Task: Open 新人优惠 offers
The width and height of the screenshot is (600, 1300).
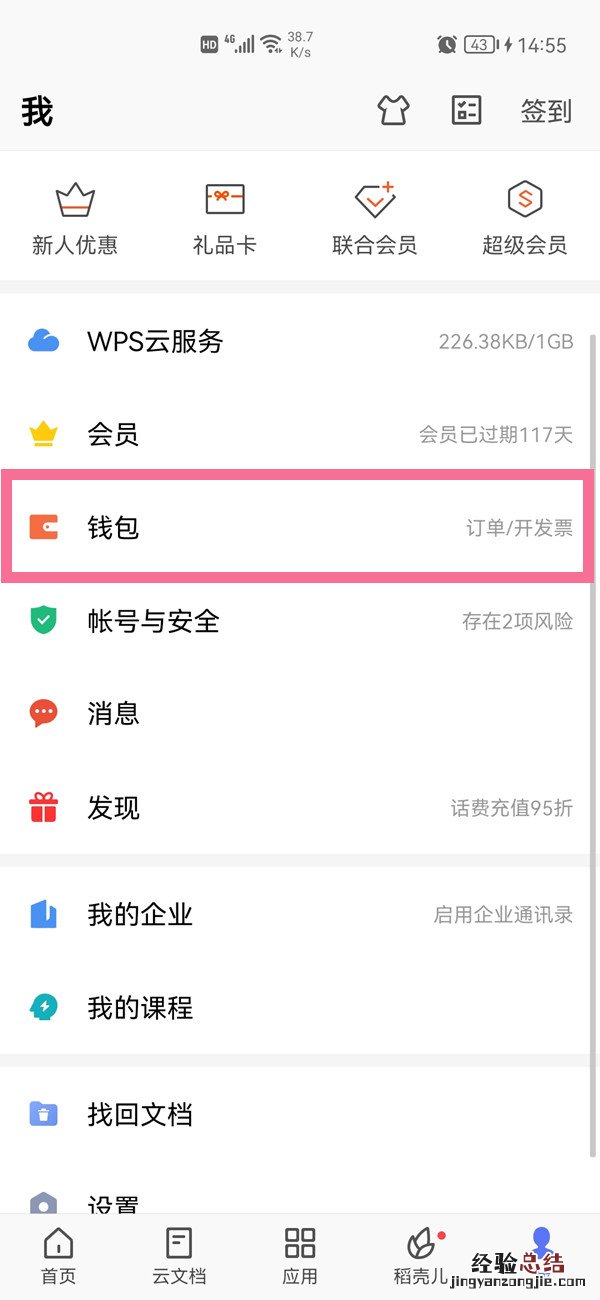Action: click(75, 219)
